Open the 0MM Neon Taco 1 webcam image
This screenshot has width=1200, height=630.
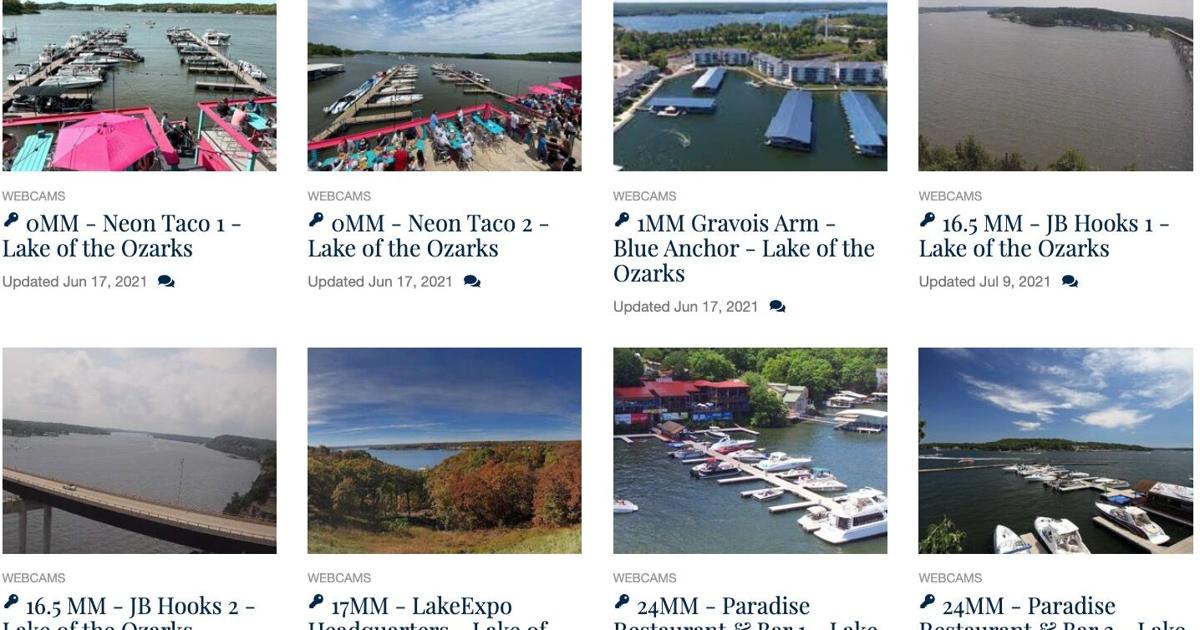pyautogui.click(x=139, y=86)
